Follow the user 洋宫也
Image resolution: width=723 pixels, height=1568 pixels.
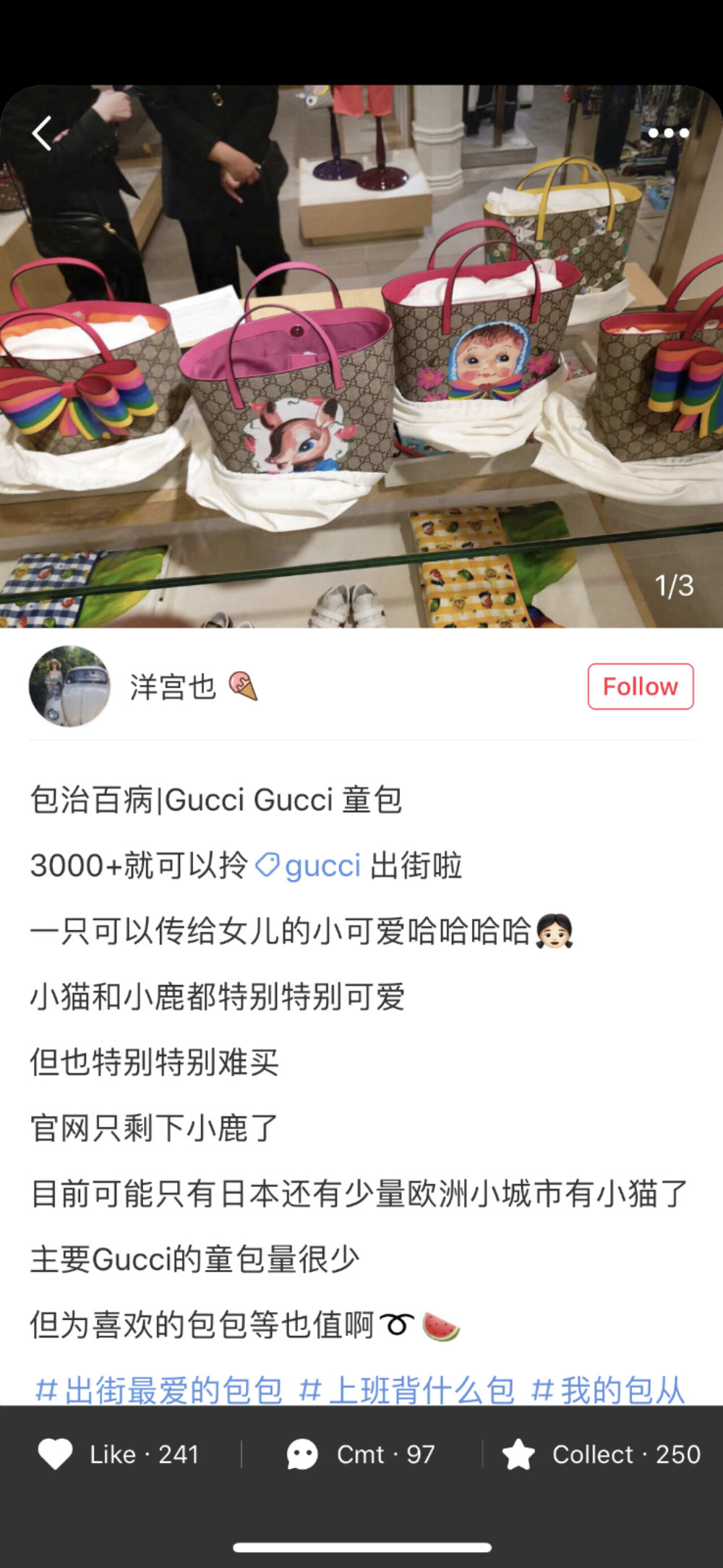click(640, 686)
